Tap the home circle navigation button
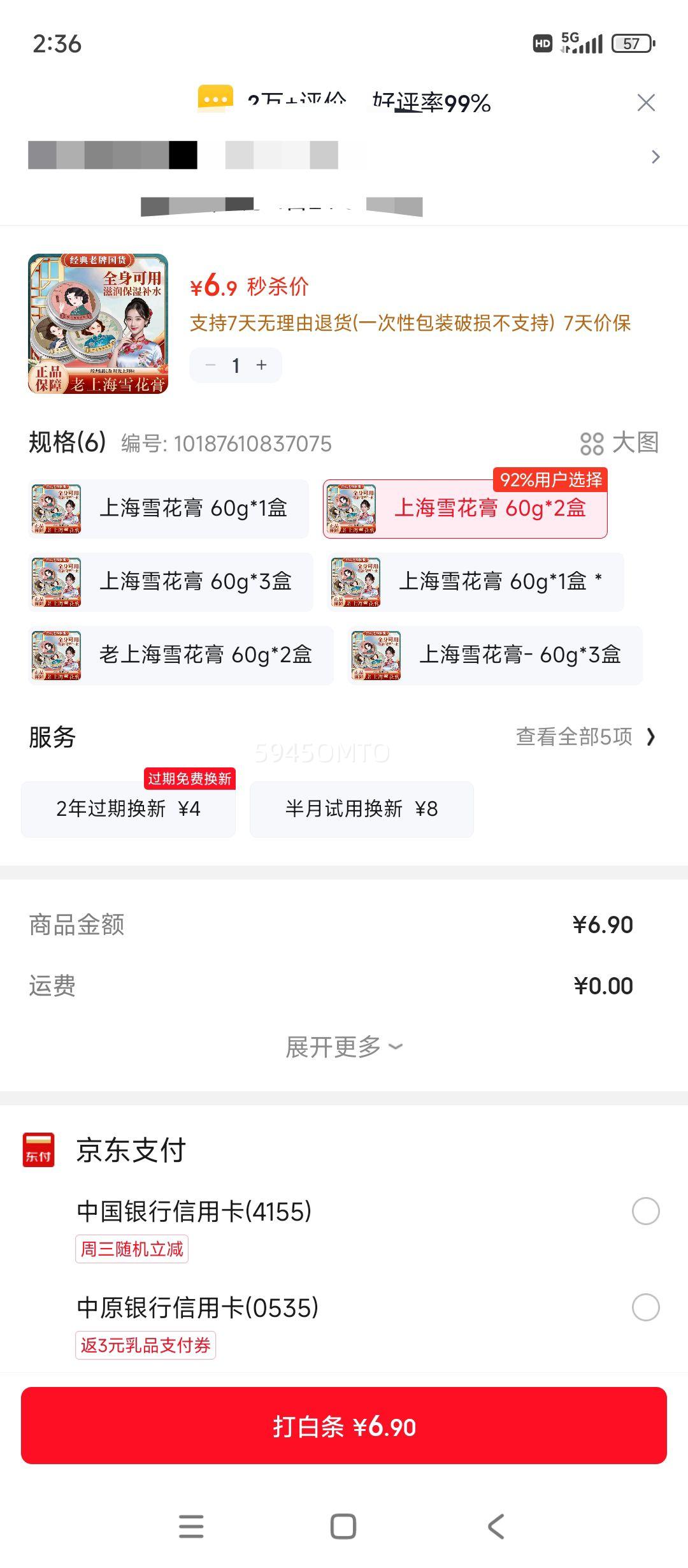Image resolution: width=688 pixels, height=1568 pixels. [343, 1527]
